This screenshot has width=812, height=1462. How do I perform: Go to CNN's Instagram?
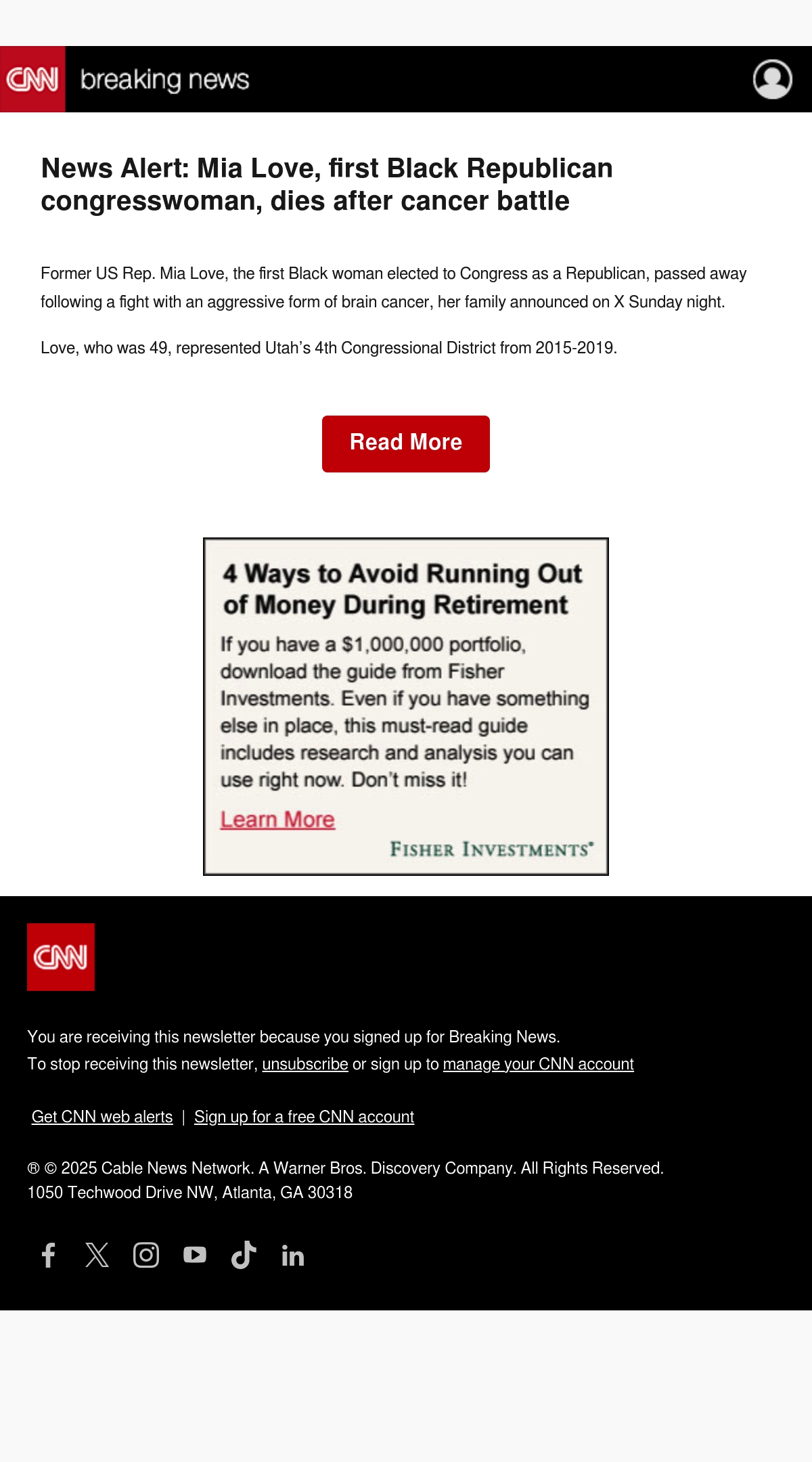[x=146, y=1255]
